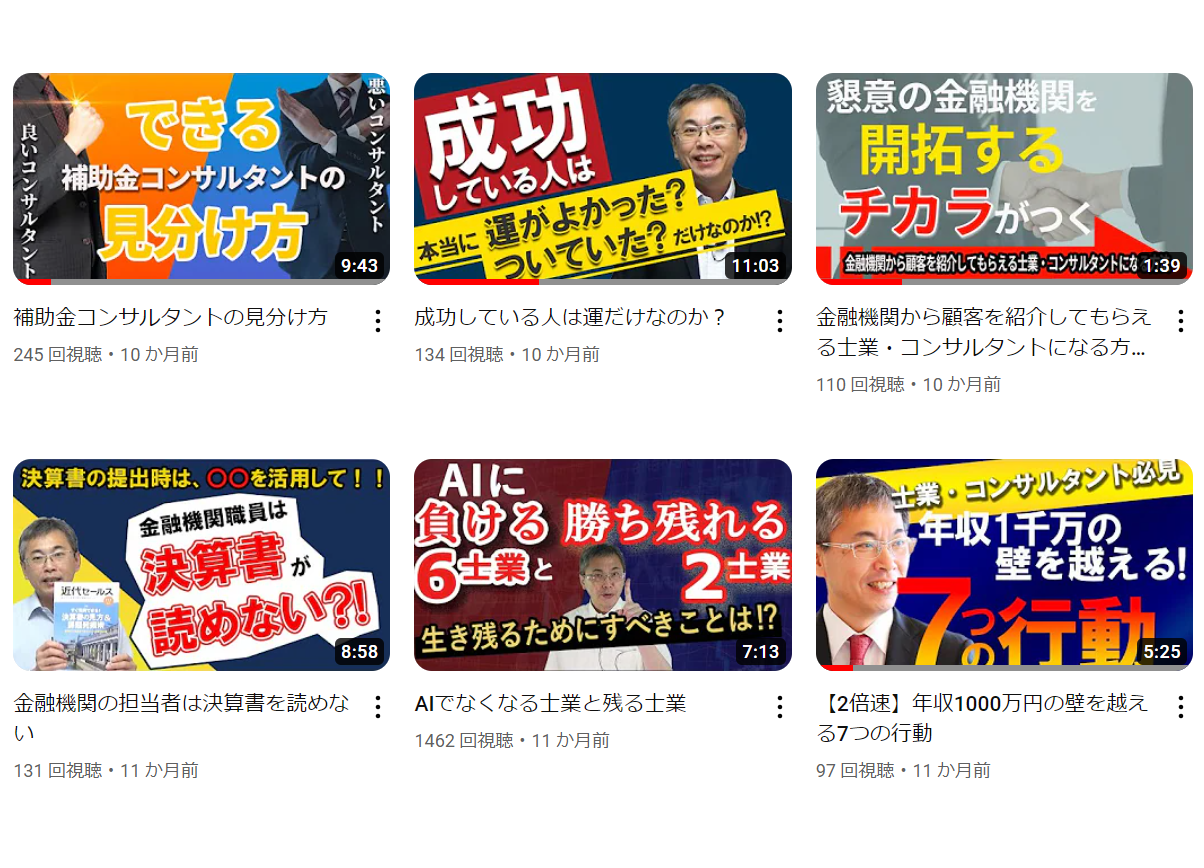
Task: Open the title 【2倍速】年収1000万円の壁を越える7つの行動
Action: coord(983,704)
